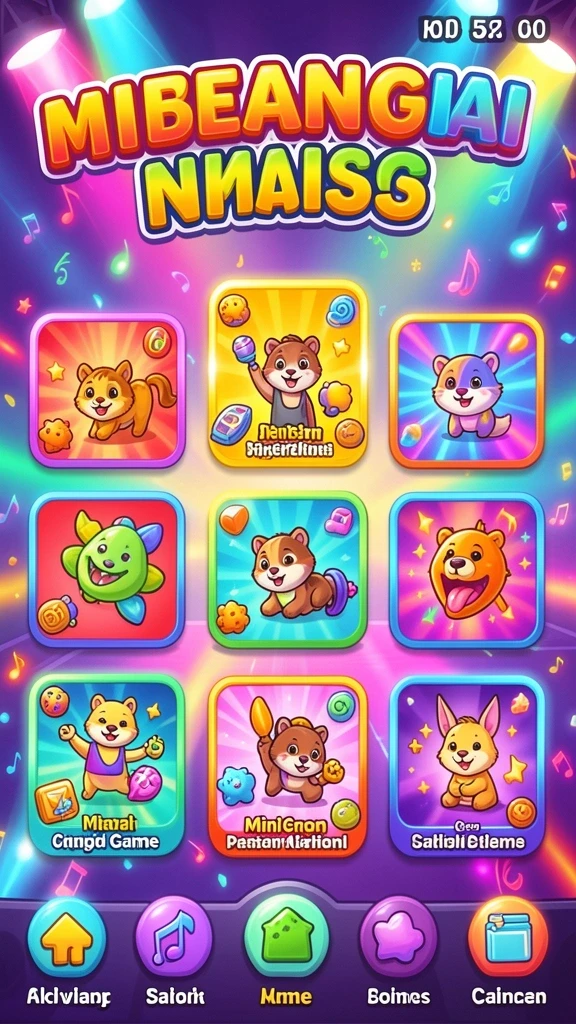Open the Mini Cnon bear tile

point(288,765)
